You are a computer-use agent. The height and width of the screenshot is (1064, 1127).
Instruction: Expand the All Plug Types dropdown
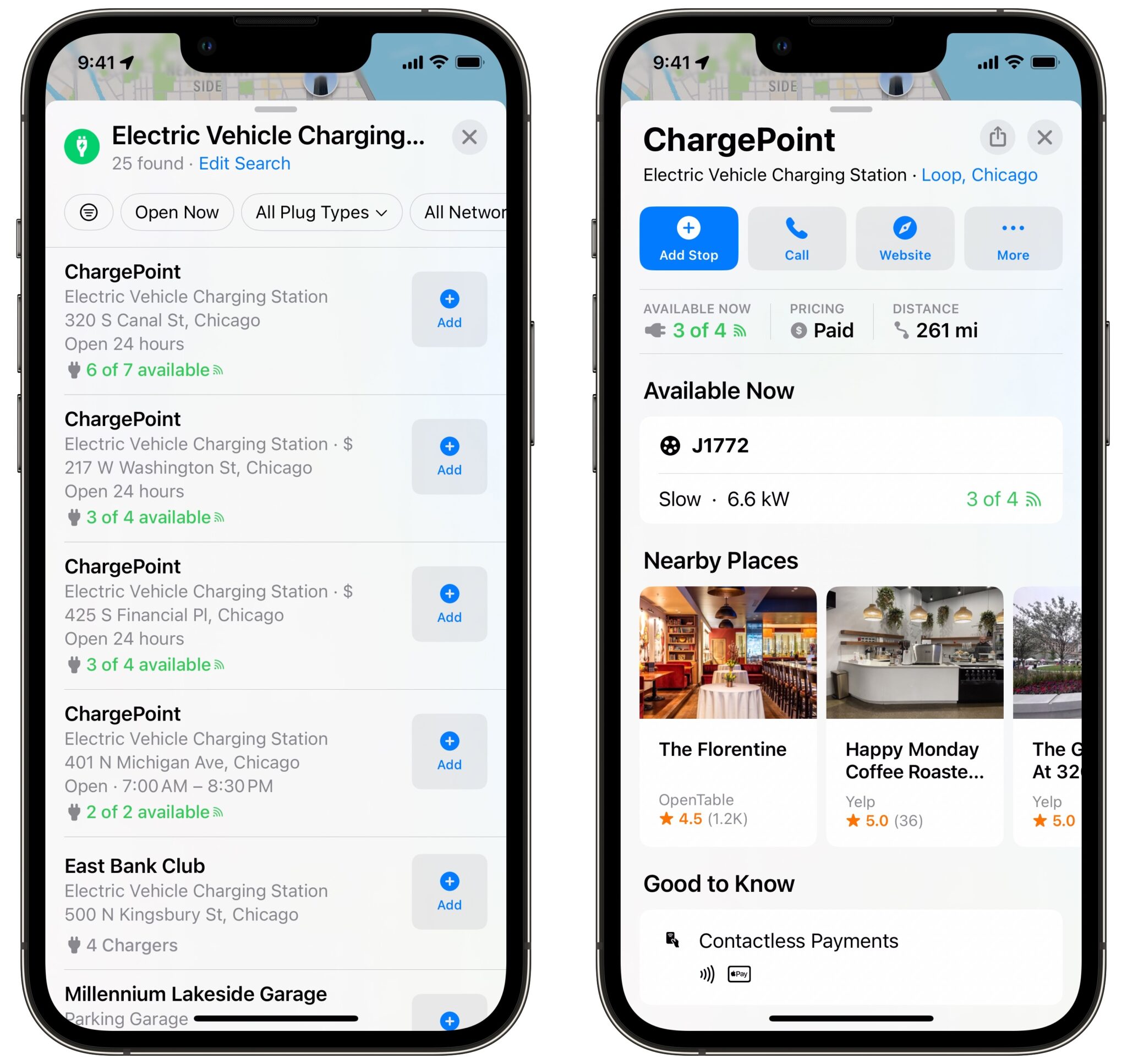[321, 212]
